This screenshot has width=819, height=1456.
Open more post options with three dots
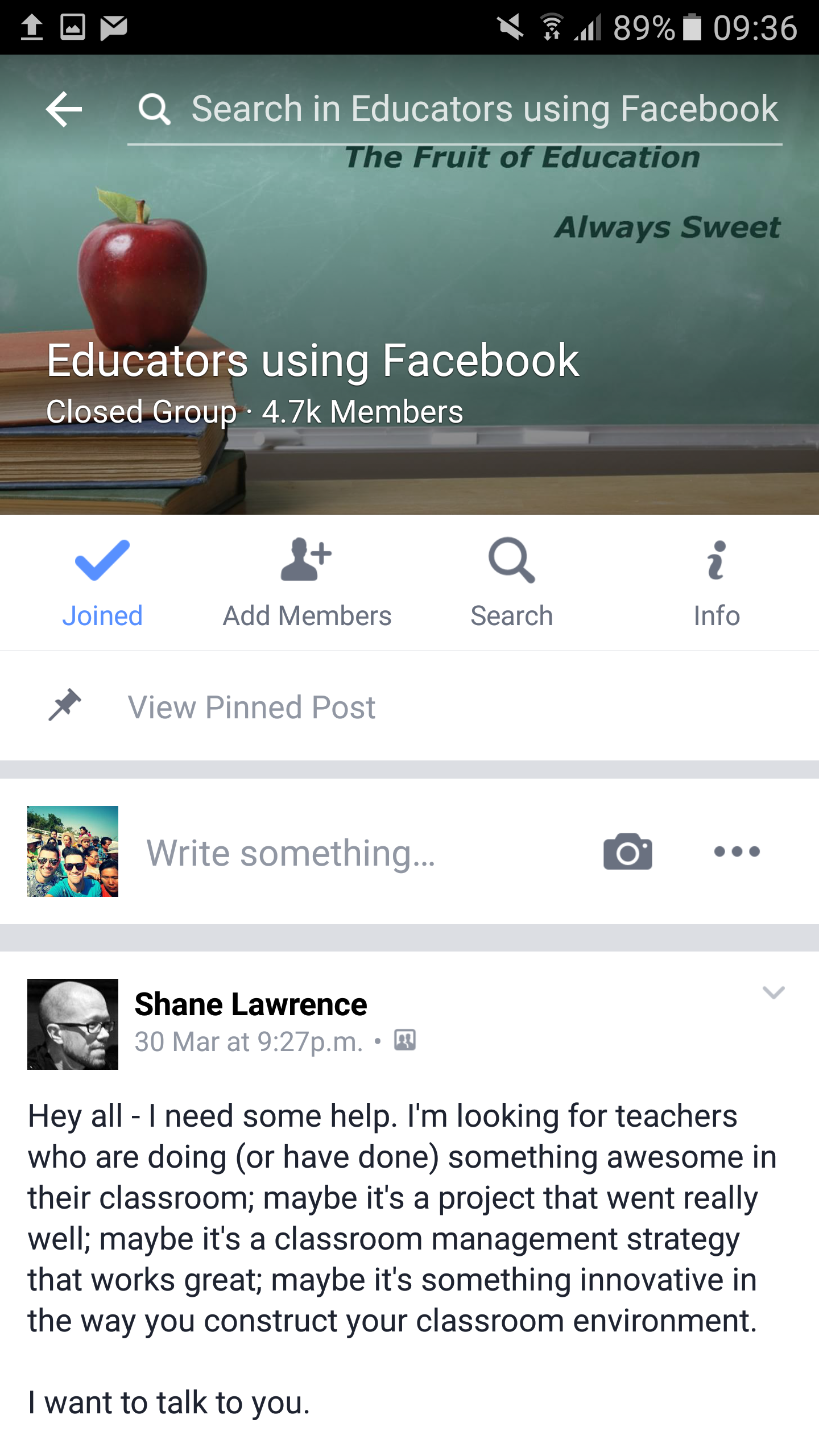[x=737, y=851]
